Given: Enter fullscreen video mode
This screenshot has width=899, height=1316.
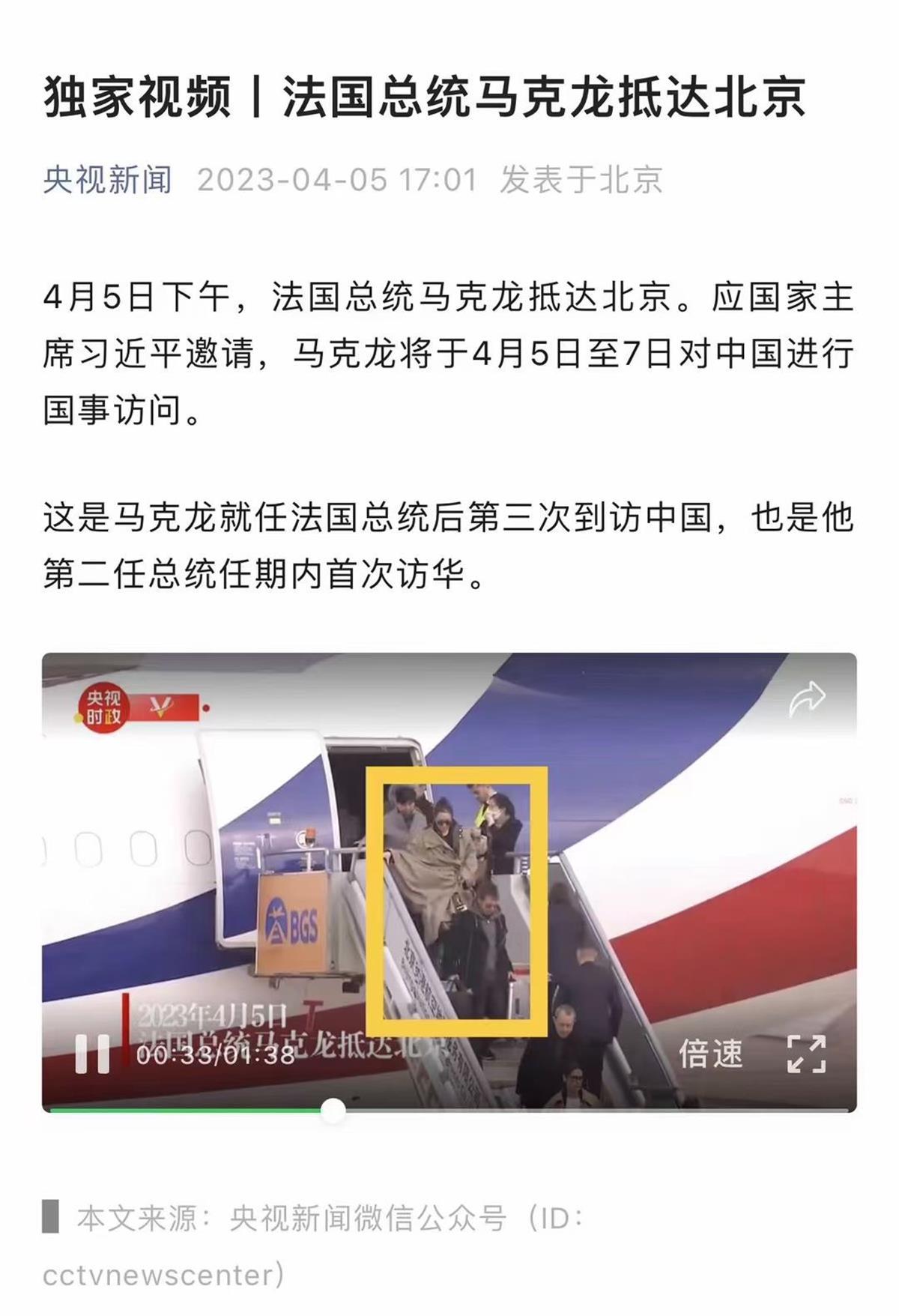Looking at the screenshot, I should [x=806, y=1054].
